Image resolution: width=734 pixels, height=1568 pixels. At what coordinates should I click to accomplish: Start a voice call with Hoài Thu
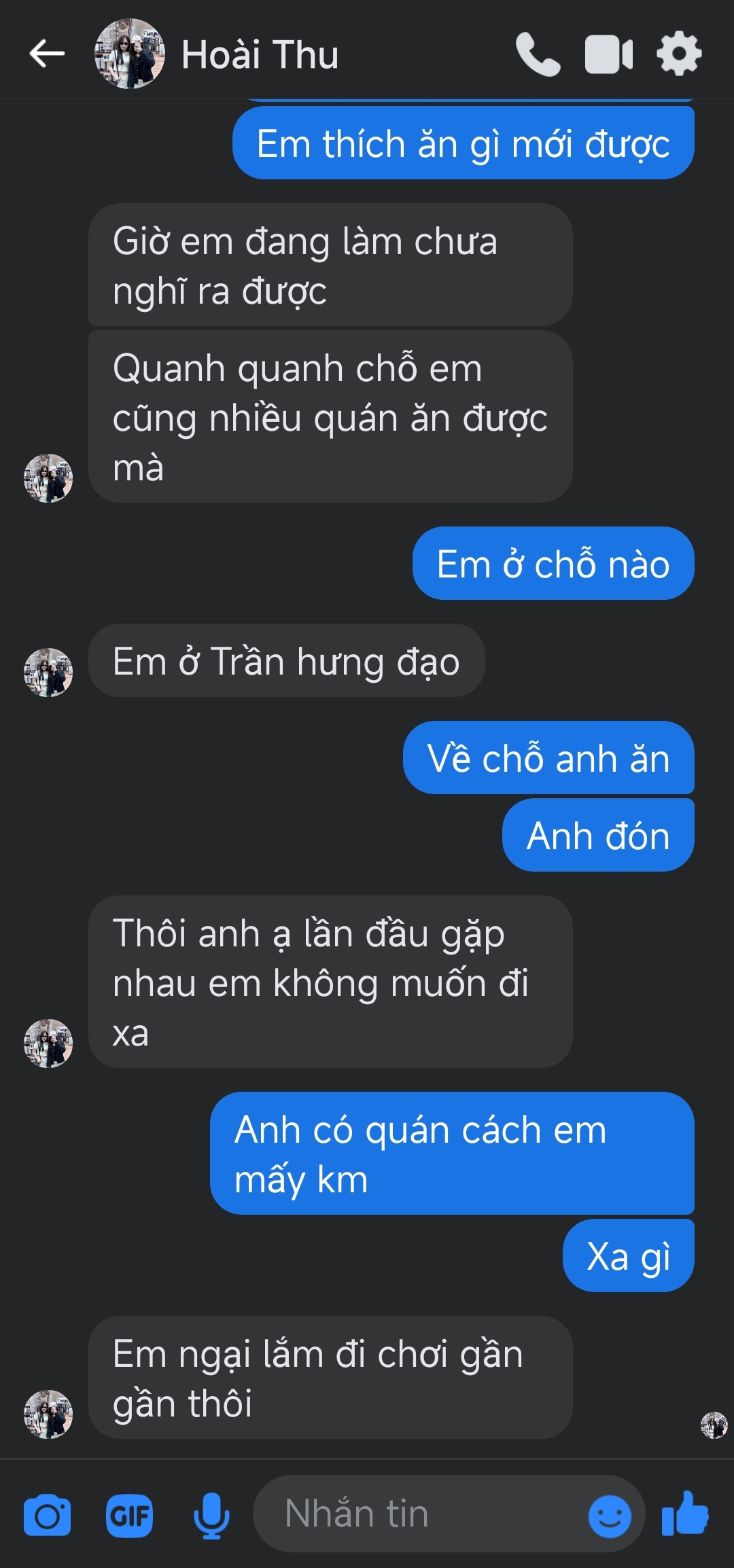(538, 54)
